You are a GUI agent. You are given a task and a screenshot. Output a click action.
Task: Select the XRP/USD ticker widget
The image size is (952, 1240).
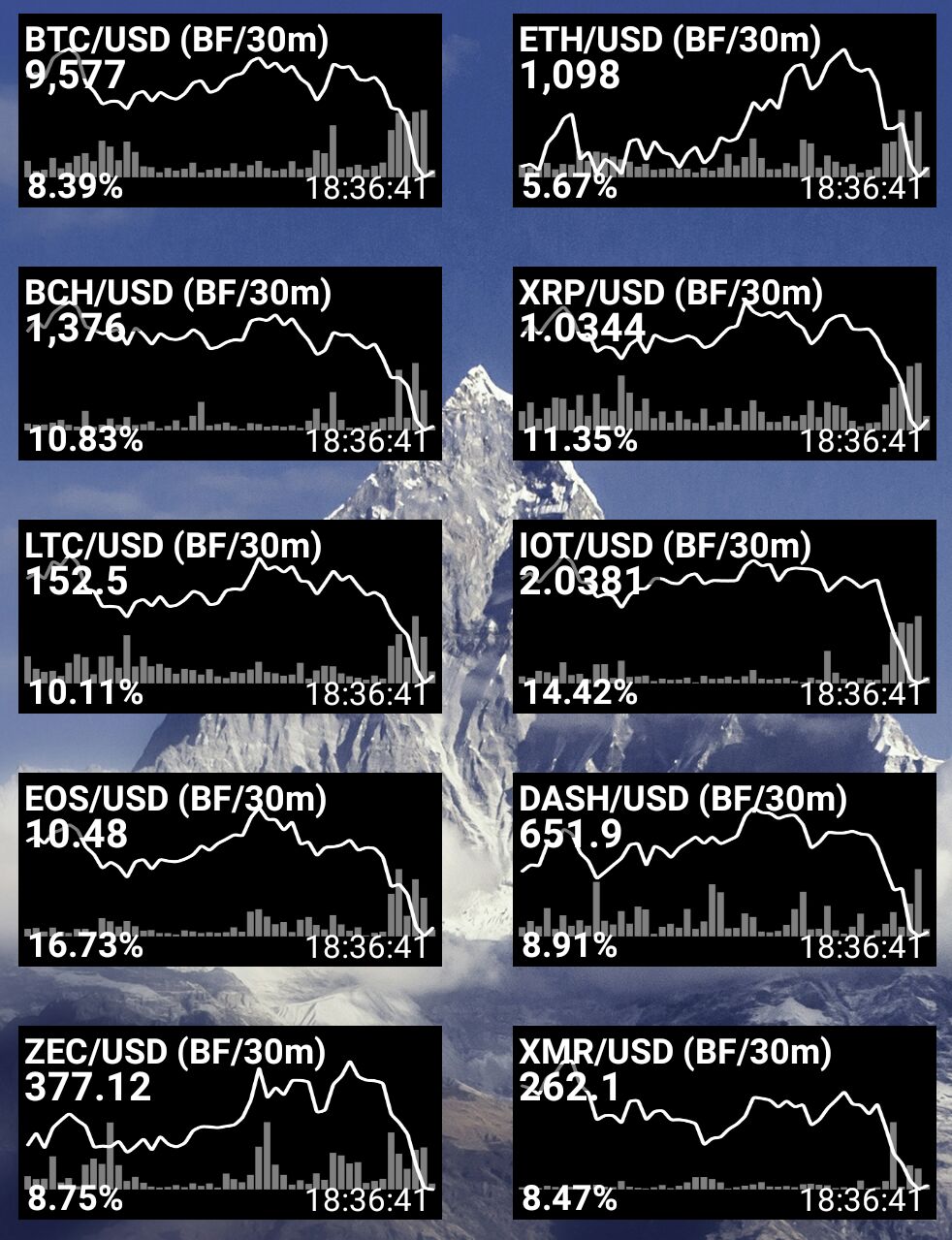click(x=724, y=364)
